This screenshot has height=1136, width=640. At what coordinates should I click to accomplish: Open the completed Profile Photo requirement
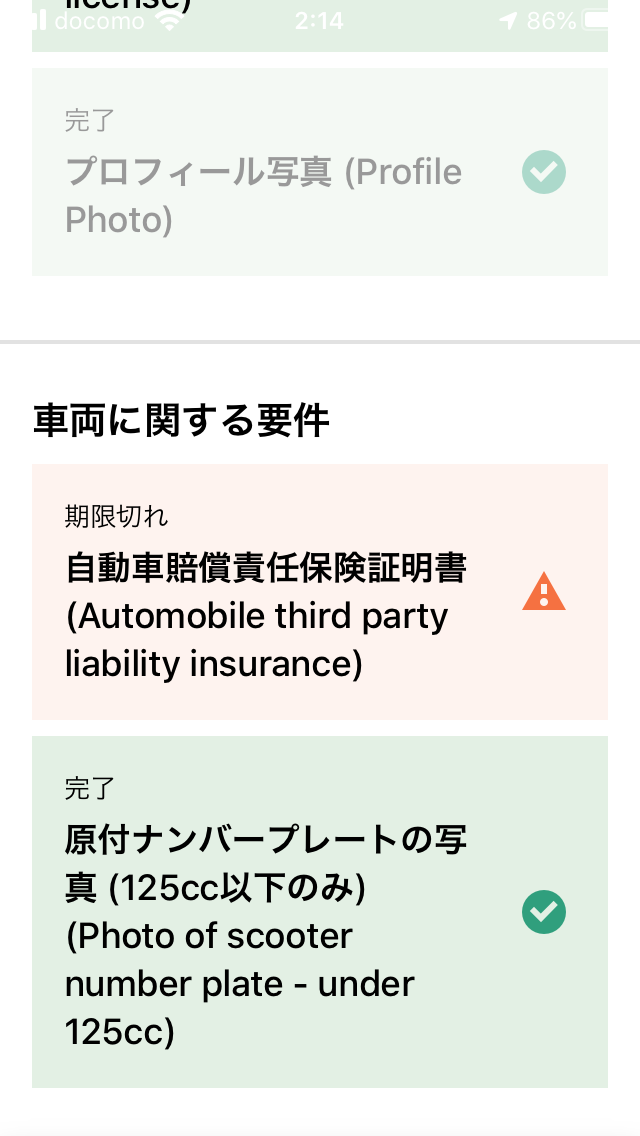tap(319, 172)
